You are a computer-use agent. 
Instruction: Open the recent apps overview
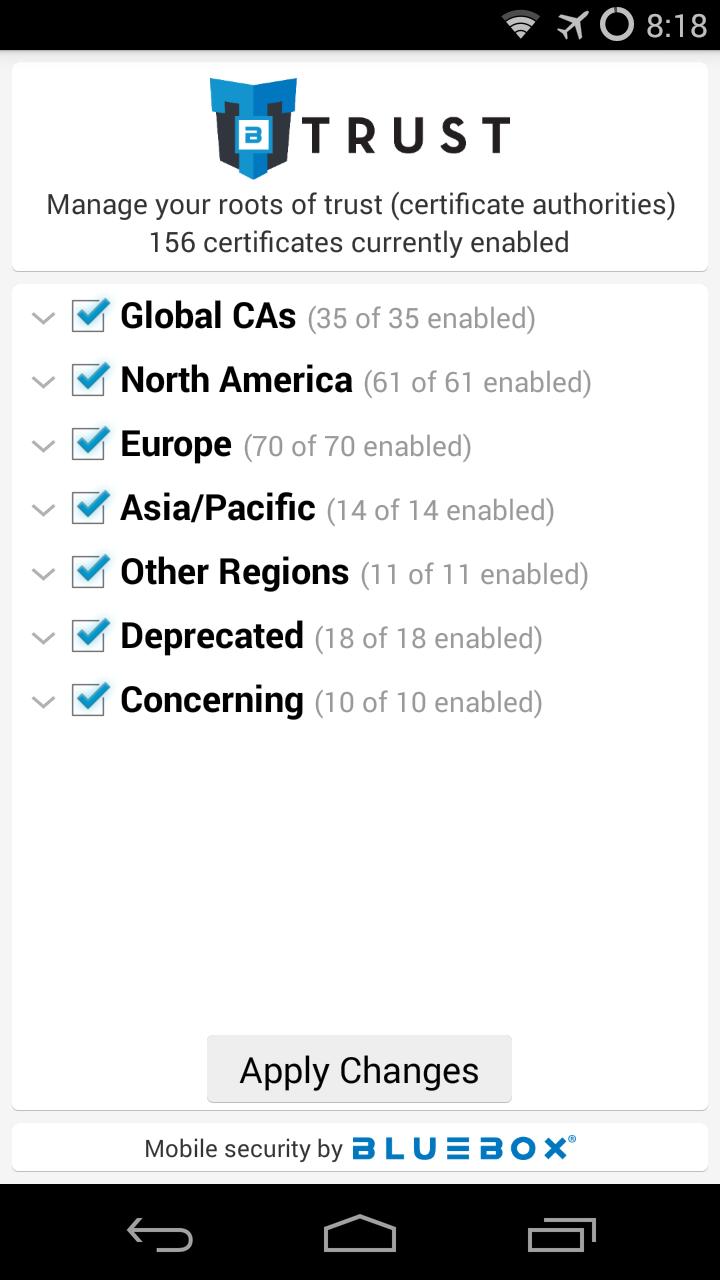561,1234
